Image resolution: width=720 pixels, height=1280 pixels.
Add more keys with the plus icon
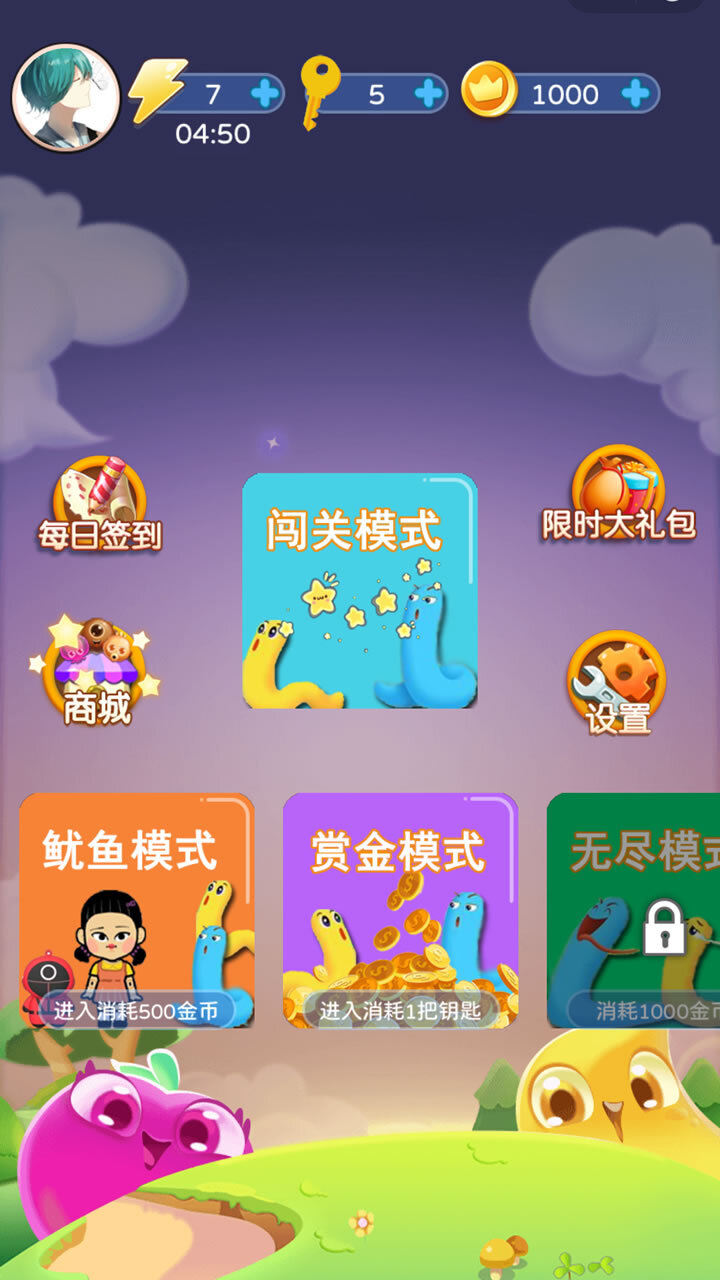428,94
